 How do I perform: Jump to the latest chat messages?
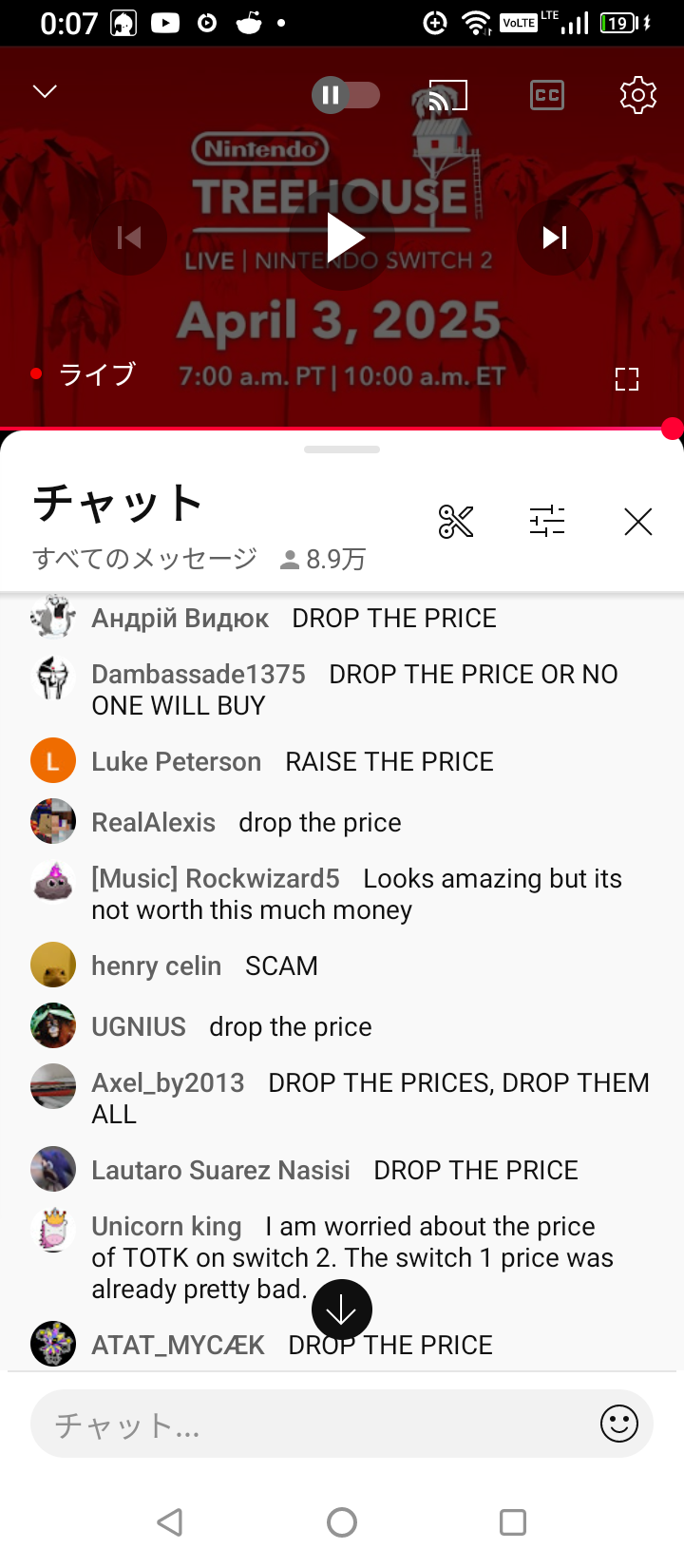[342, 1310]
